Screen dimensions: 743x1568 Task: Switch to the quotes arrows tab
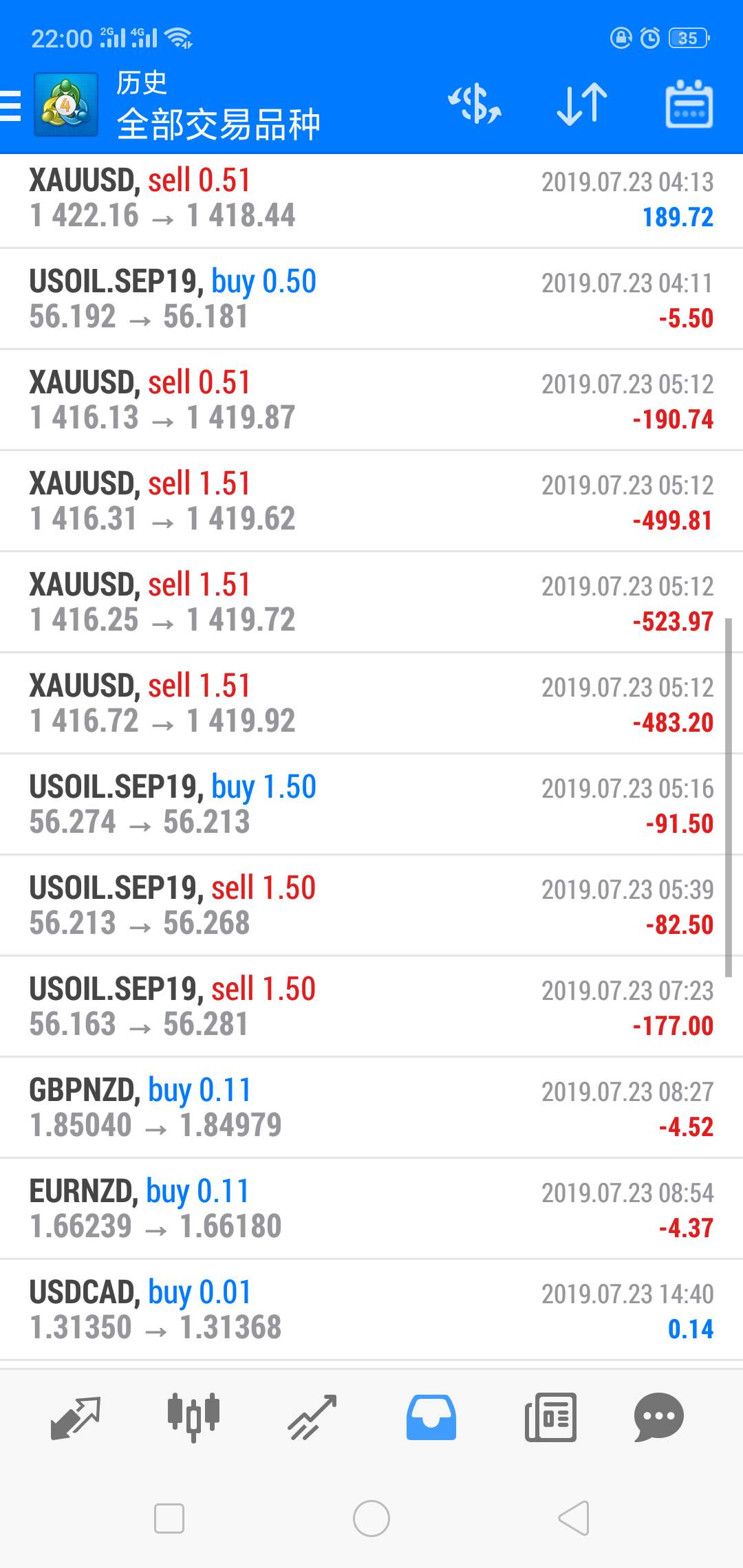click(76, 1417)
